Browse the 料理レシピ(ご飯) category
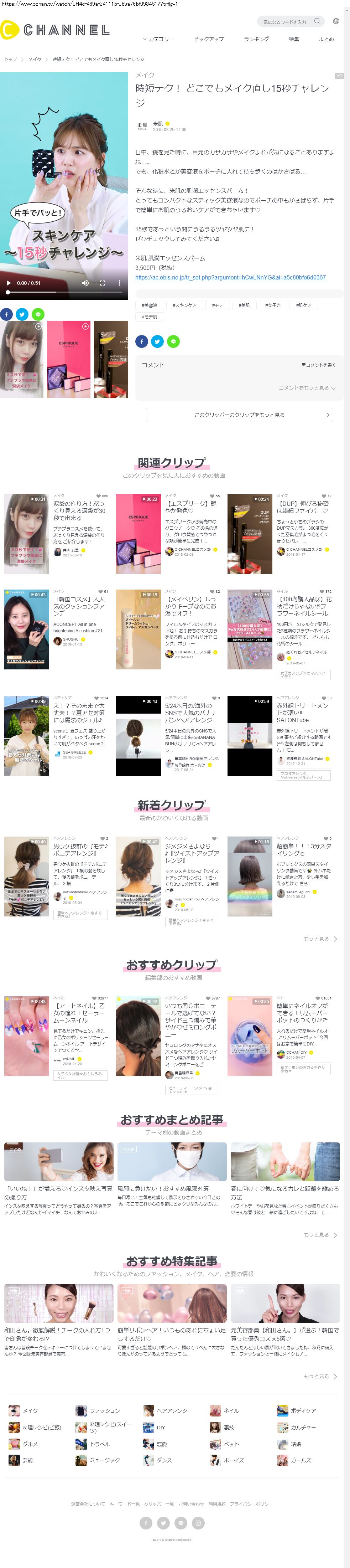 [x=42, y=1428]
